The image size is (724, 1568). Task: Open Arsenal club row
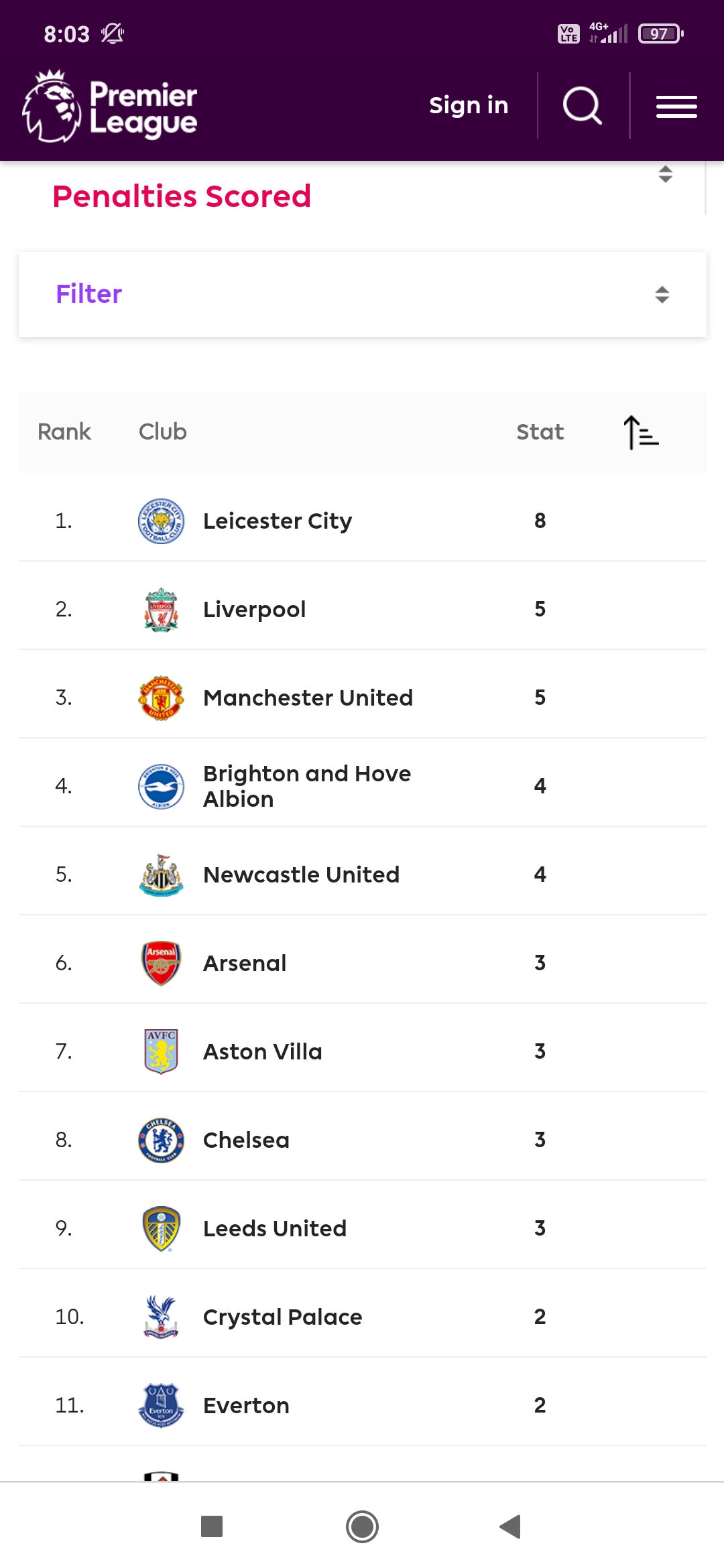point(362,963)
